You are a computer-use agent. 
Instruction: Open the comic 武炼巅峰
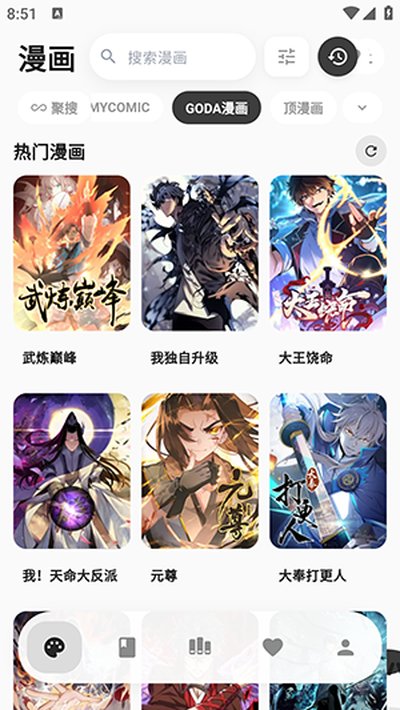click(x=72, y=271)
